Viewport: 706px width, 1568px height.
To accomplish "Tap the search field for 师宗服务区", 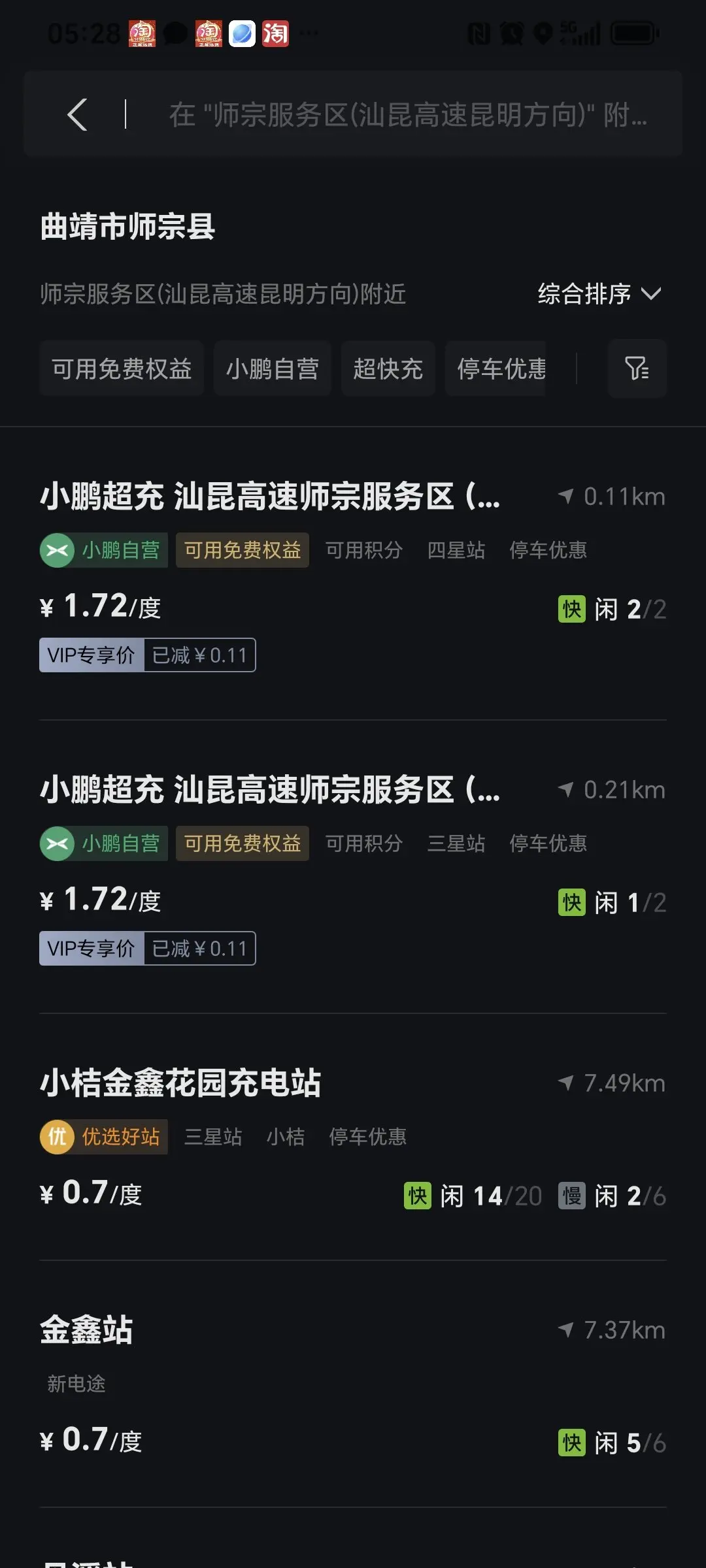I will coord(408,114).
